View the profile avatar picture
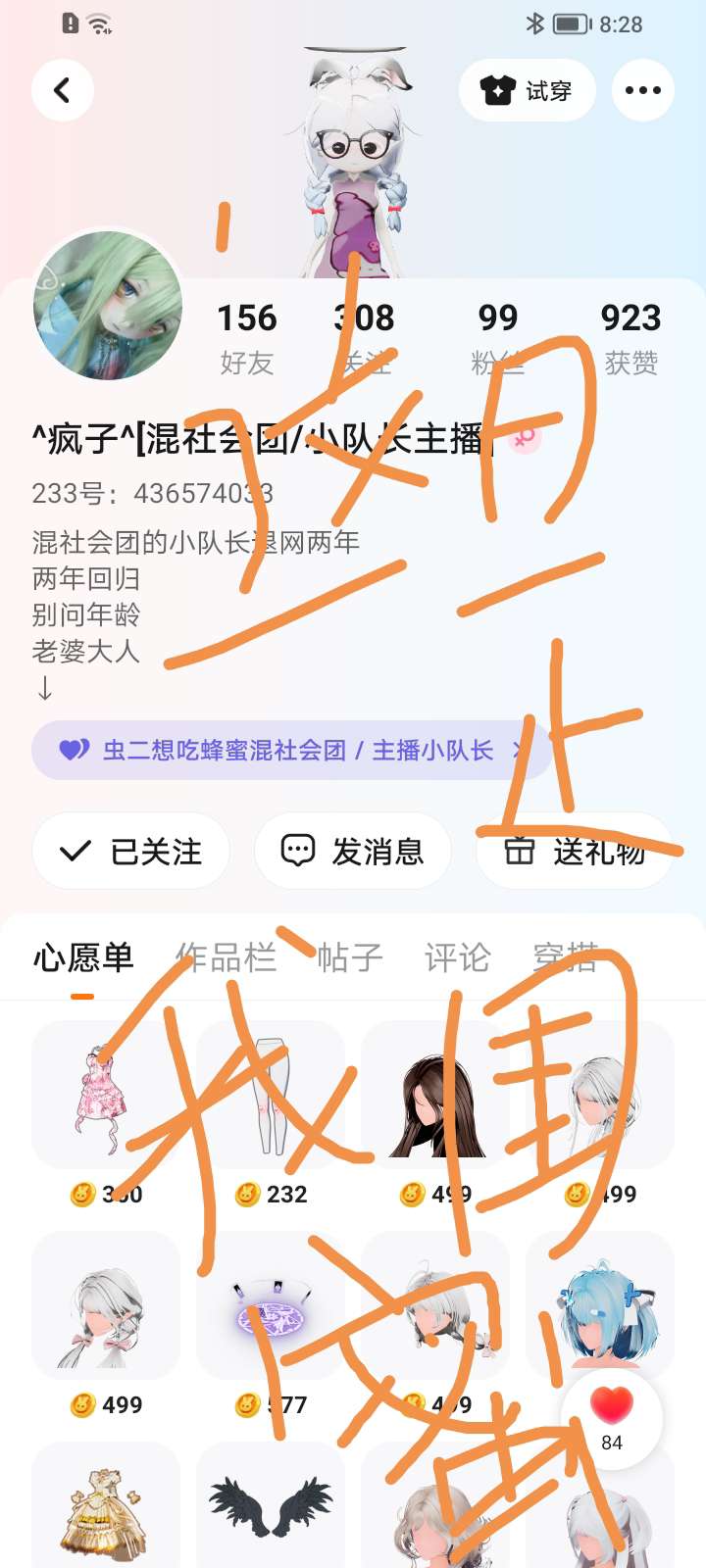The image size is (706, 1568). click(x=108, y=306)
